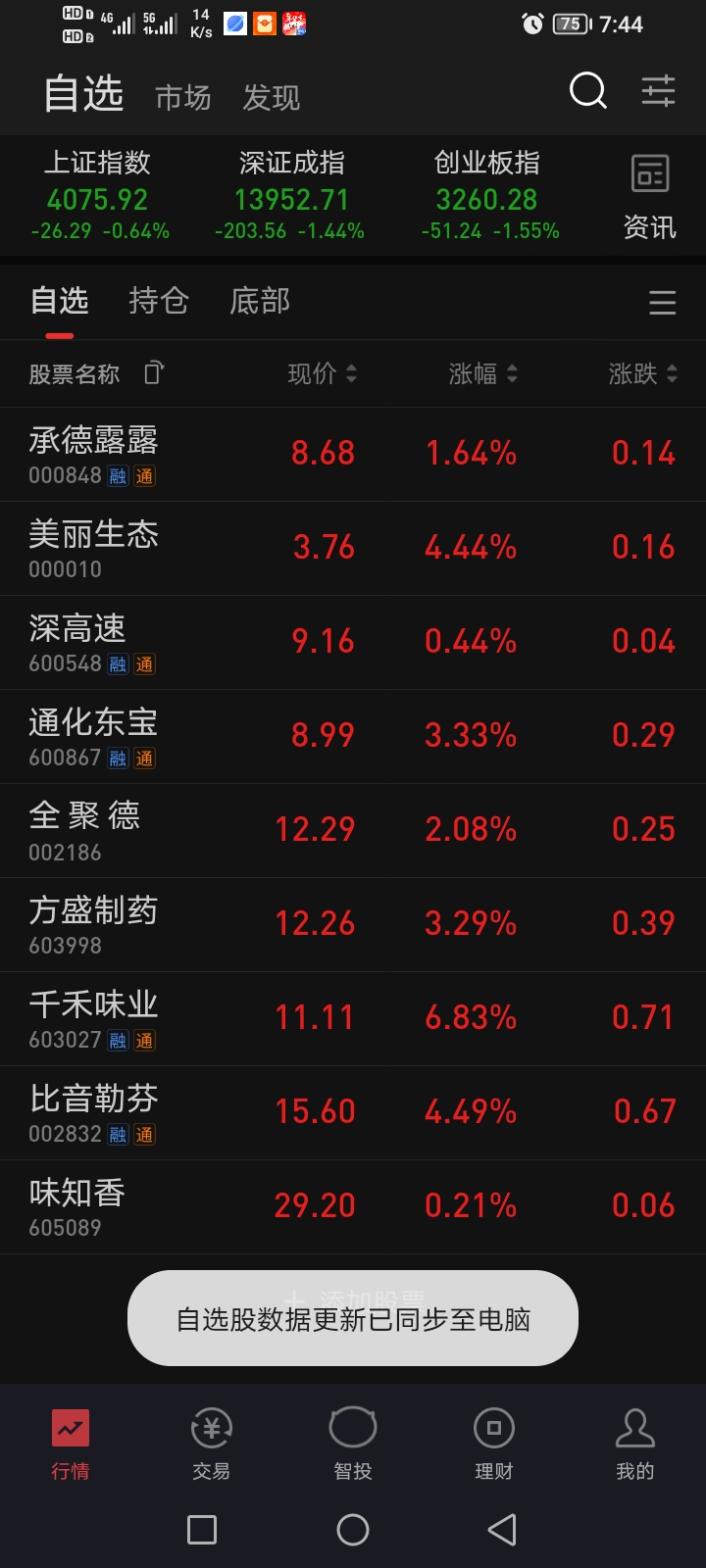The width and height of the screenshot is (706, 1568).
Task: Open 创业板指 index details
Action: click(x=487, y=196)
